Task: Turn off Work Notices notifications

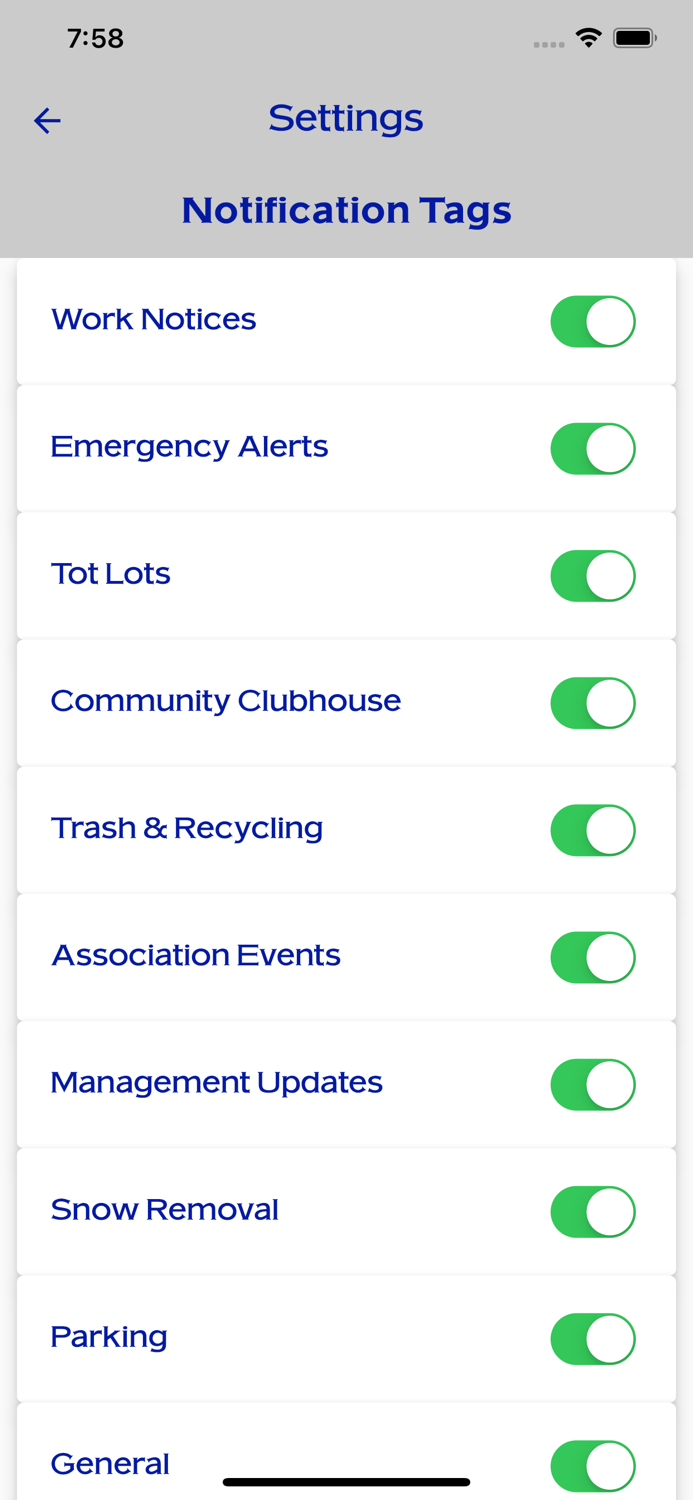Action: [x=592, y=321]
